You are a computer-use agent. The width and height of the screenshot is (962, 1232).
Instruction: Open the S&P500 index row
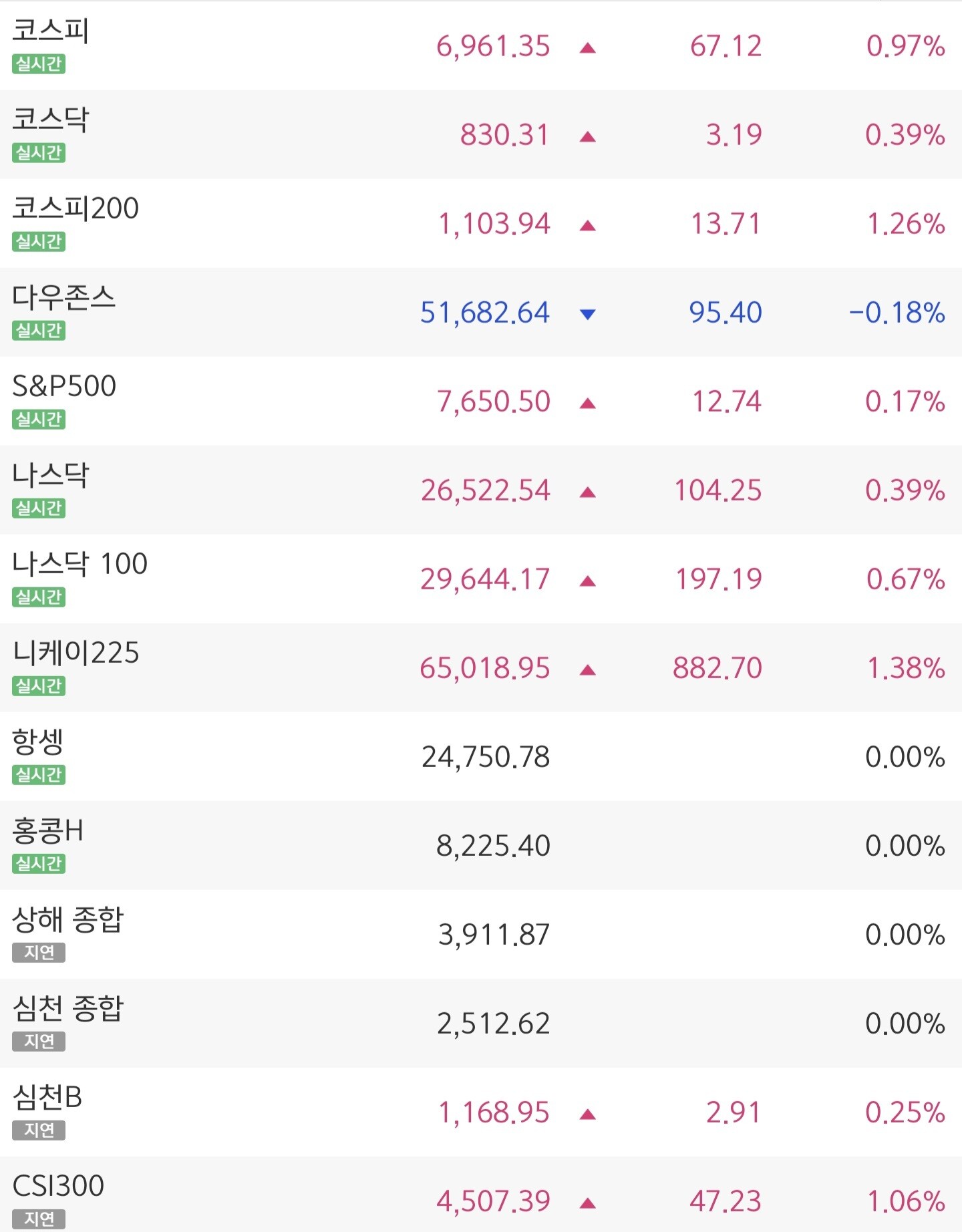click(481, 401)
